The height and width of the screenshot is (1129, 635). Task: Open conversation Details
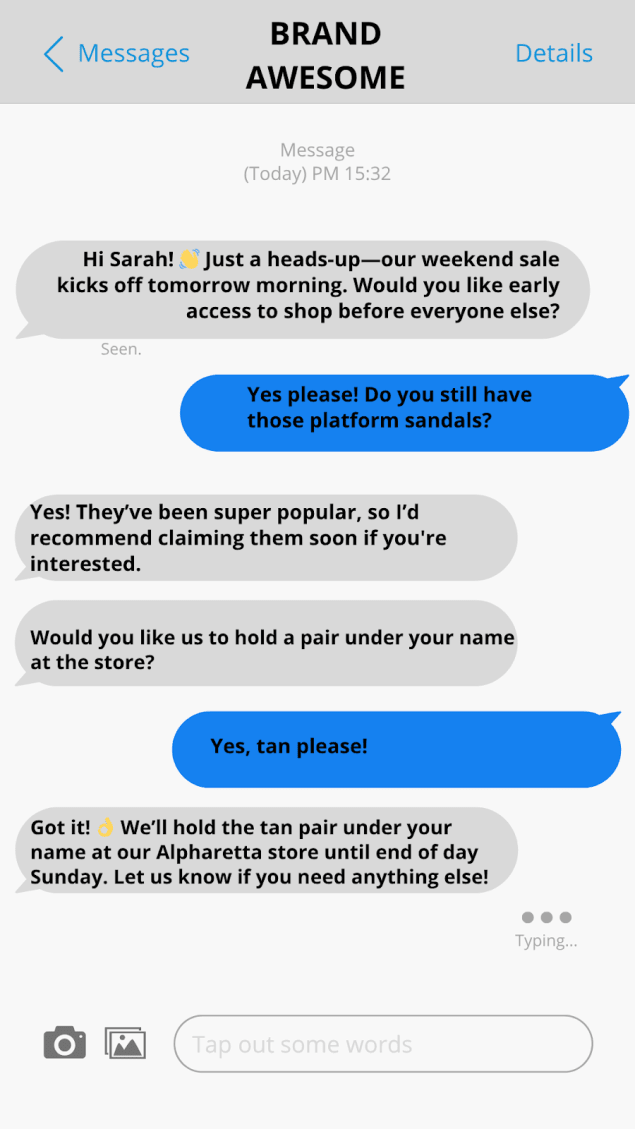tap(553, 53)
